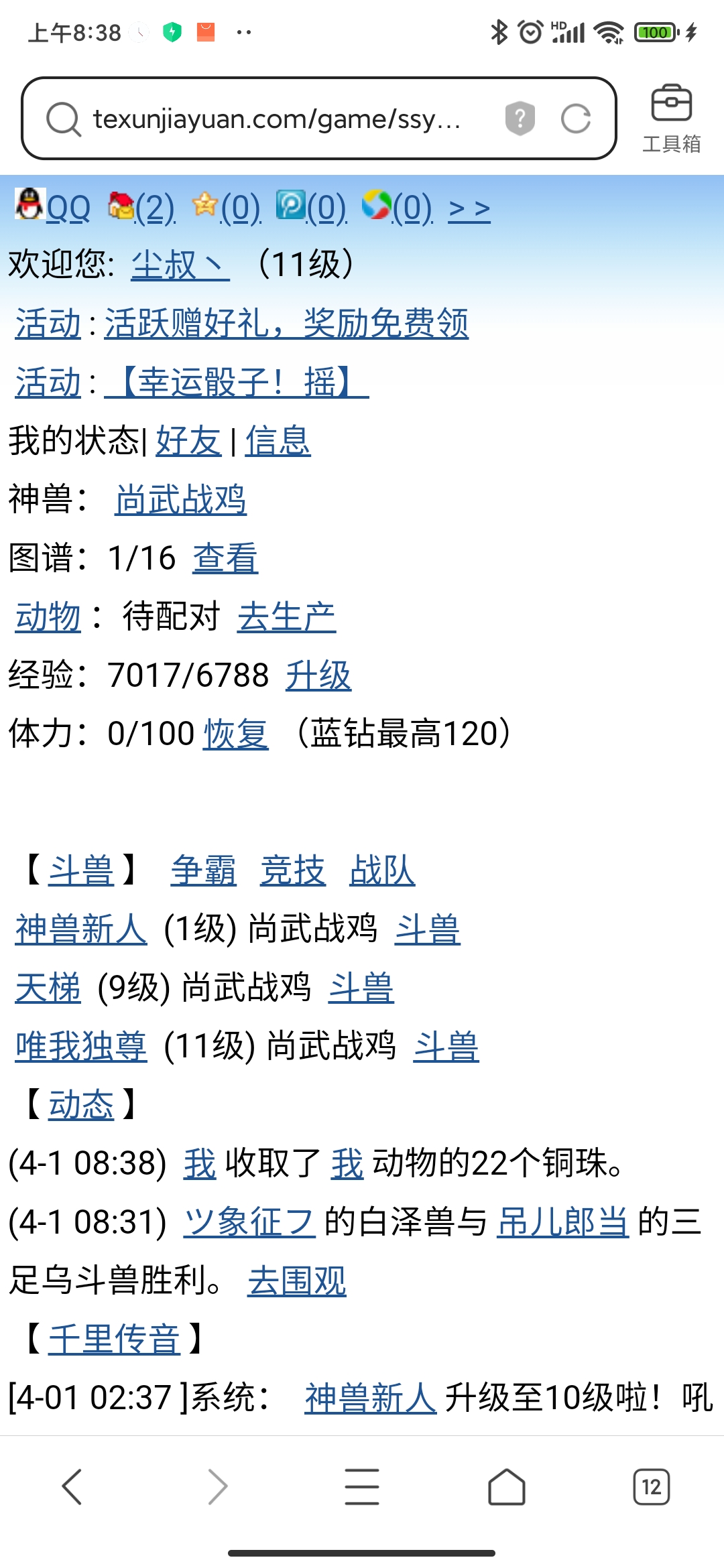Tap 斗兽 next to 天梯
724x1568 pixels.
click(x=361, y=988)
